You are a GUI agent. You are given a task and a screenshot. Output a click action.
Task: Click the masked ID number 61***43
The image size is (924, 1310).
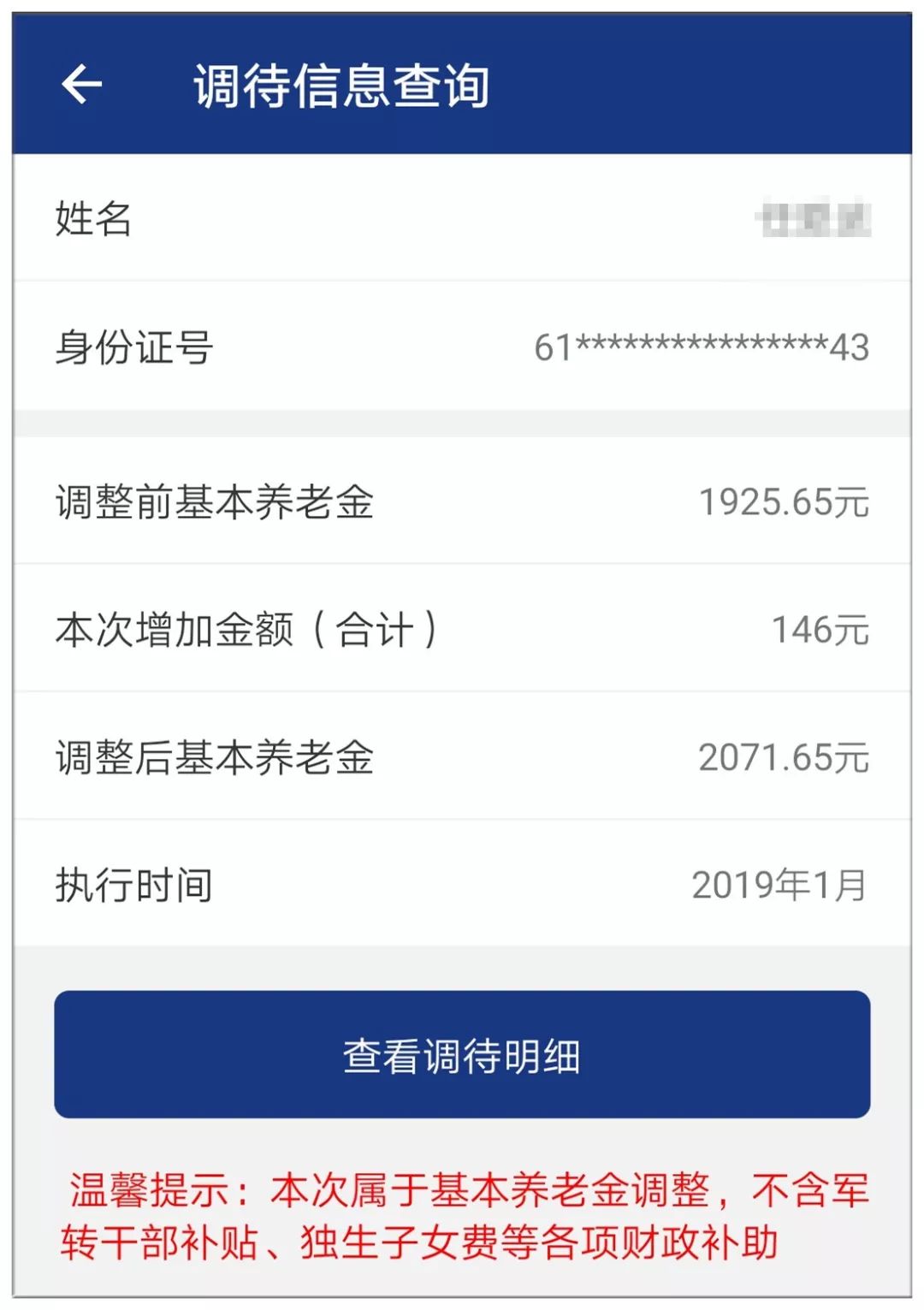point(702,345)
